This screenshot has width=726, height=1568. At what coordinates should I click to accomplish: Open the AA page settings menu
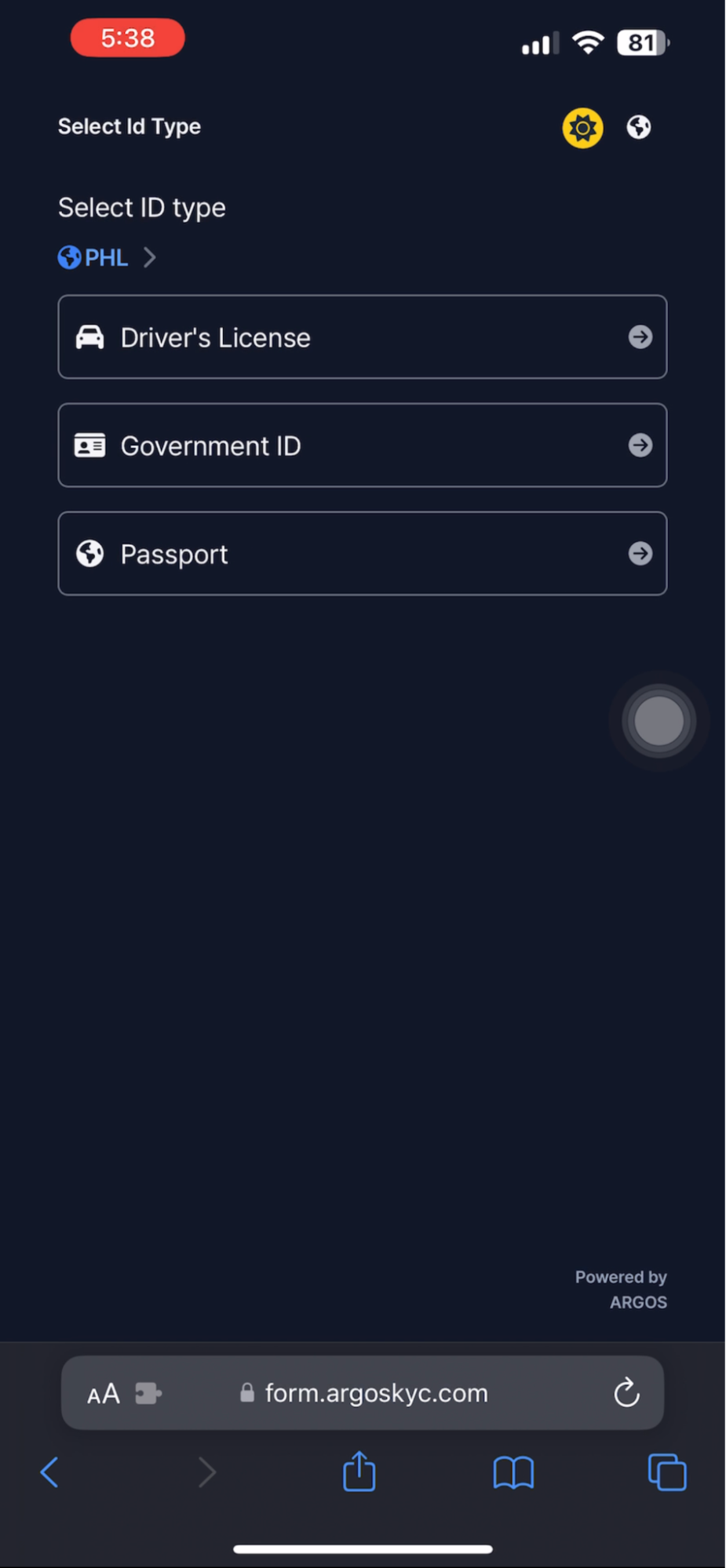pos(104,1394)
